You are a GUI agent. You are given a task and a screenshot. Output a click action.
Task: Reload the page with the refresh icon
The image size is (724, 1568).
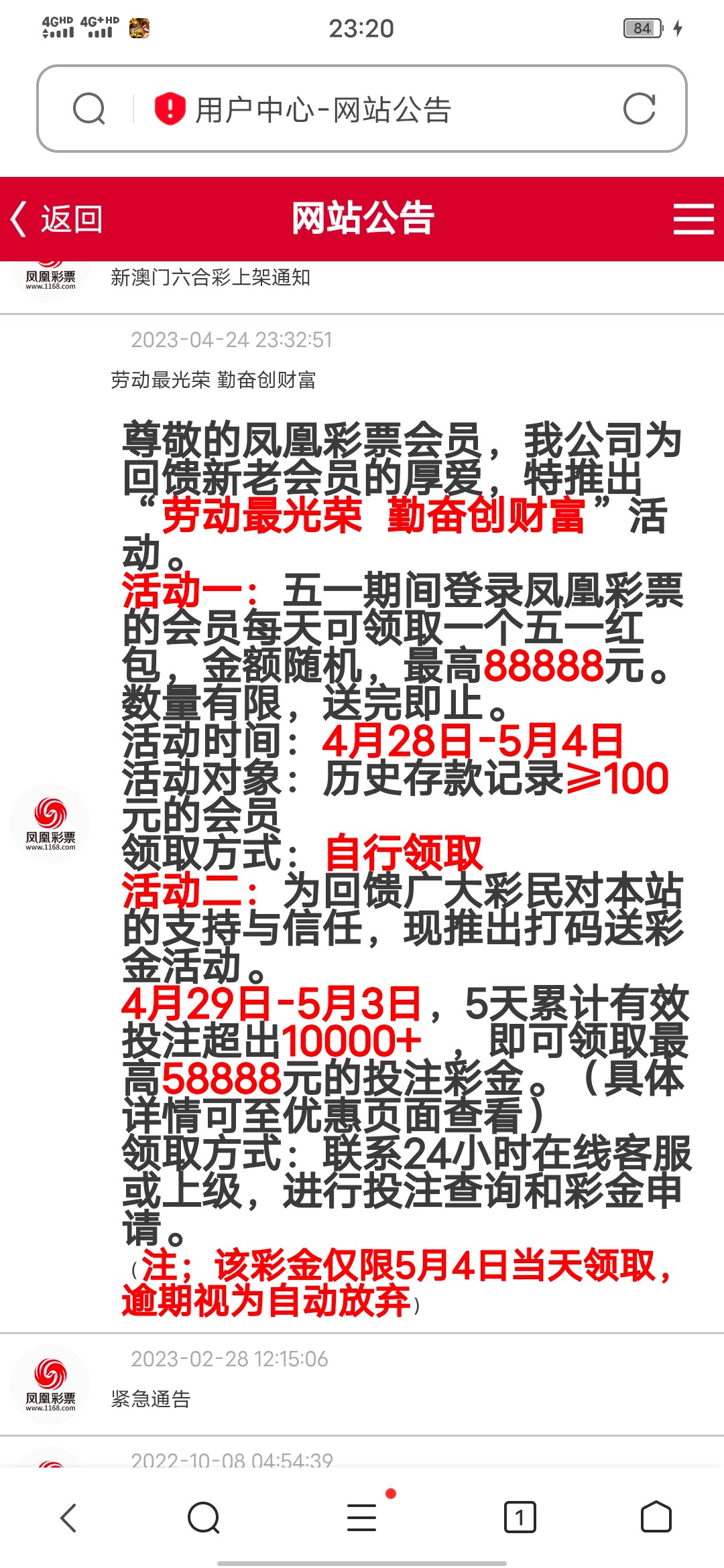(x=639, y=109)
